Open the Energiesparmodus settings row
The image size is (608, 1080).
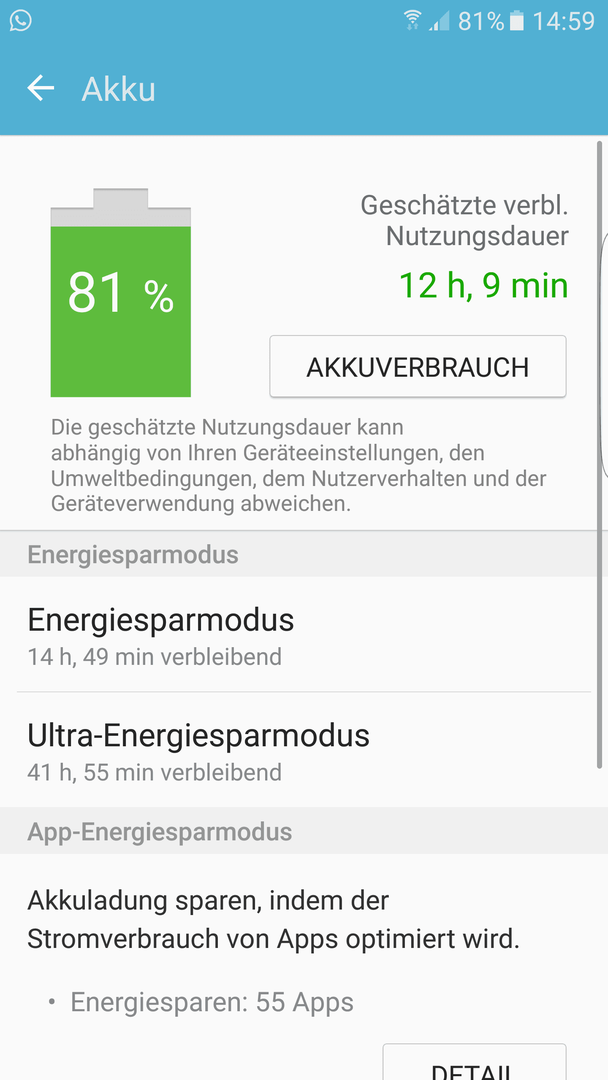304,634
